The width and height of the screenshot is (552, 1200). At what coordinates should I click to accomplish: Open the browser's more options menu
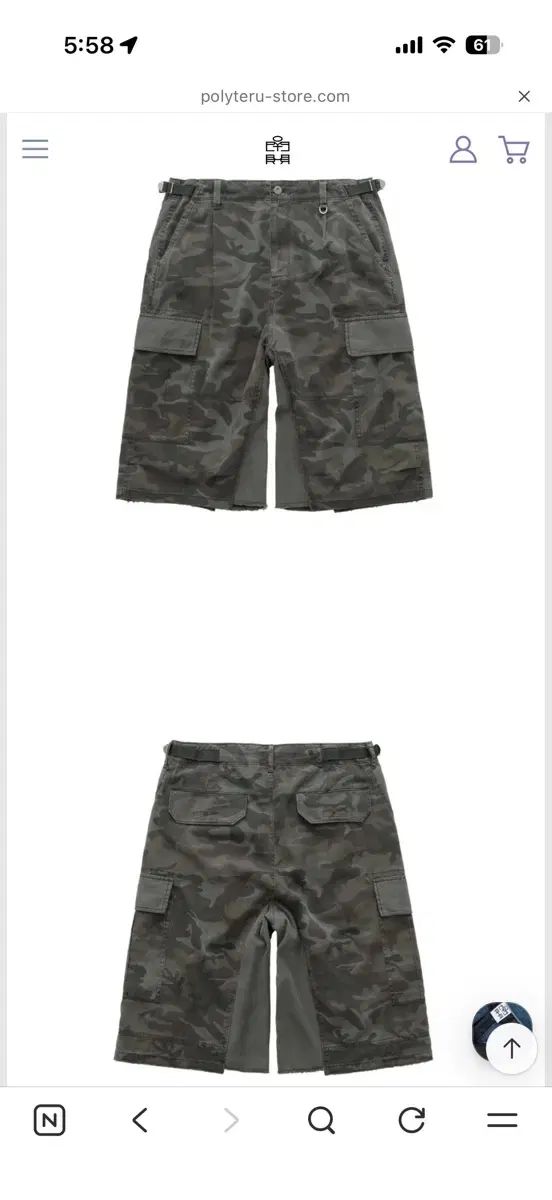502,1120
